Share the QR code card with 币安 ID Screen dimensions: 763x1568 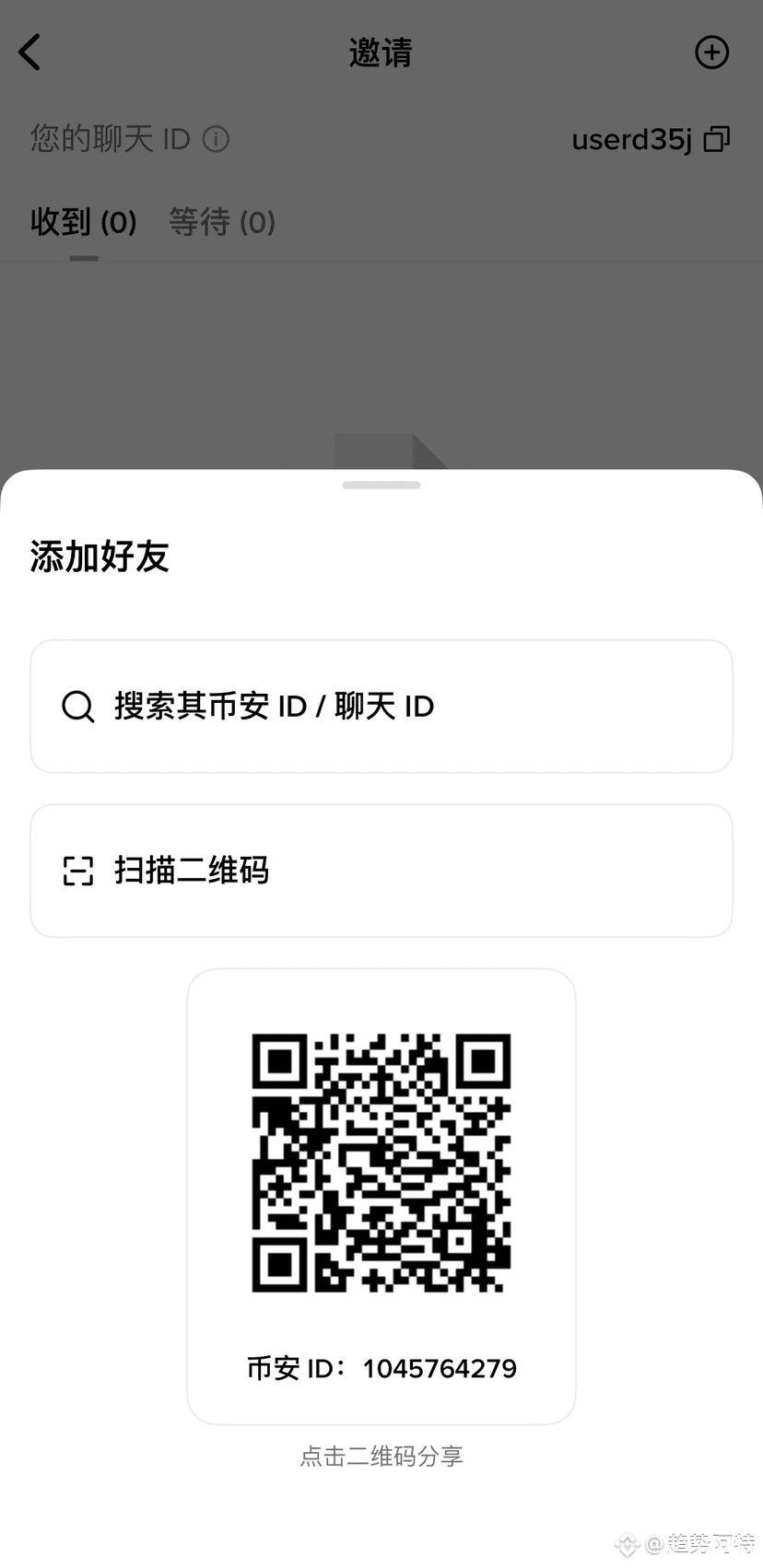[x=381, y=1163]
